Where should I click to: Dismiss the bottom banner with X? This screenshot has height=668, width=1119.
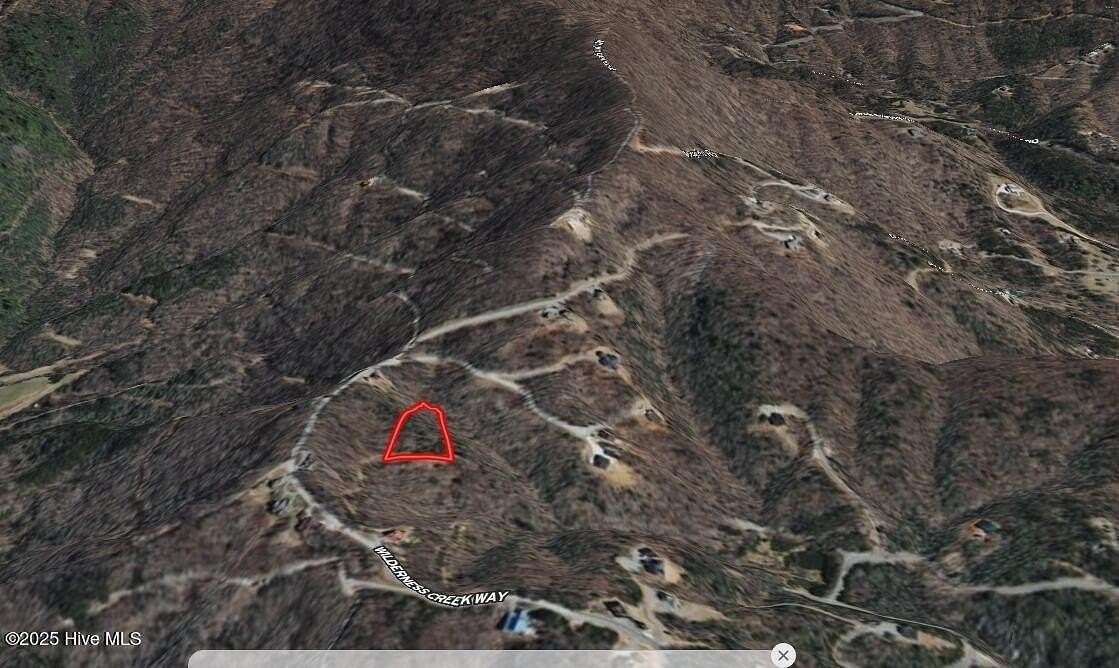click(783, 655)
